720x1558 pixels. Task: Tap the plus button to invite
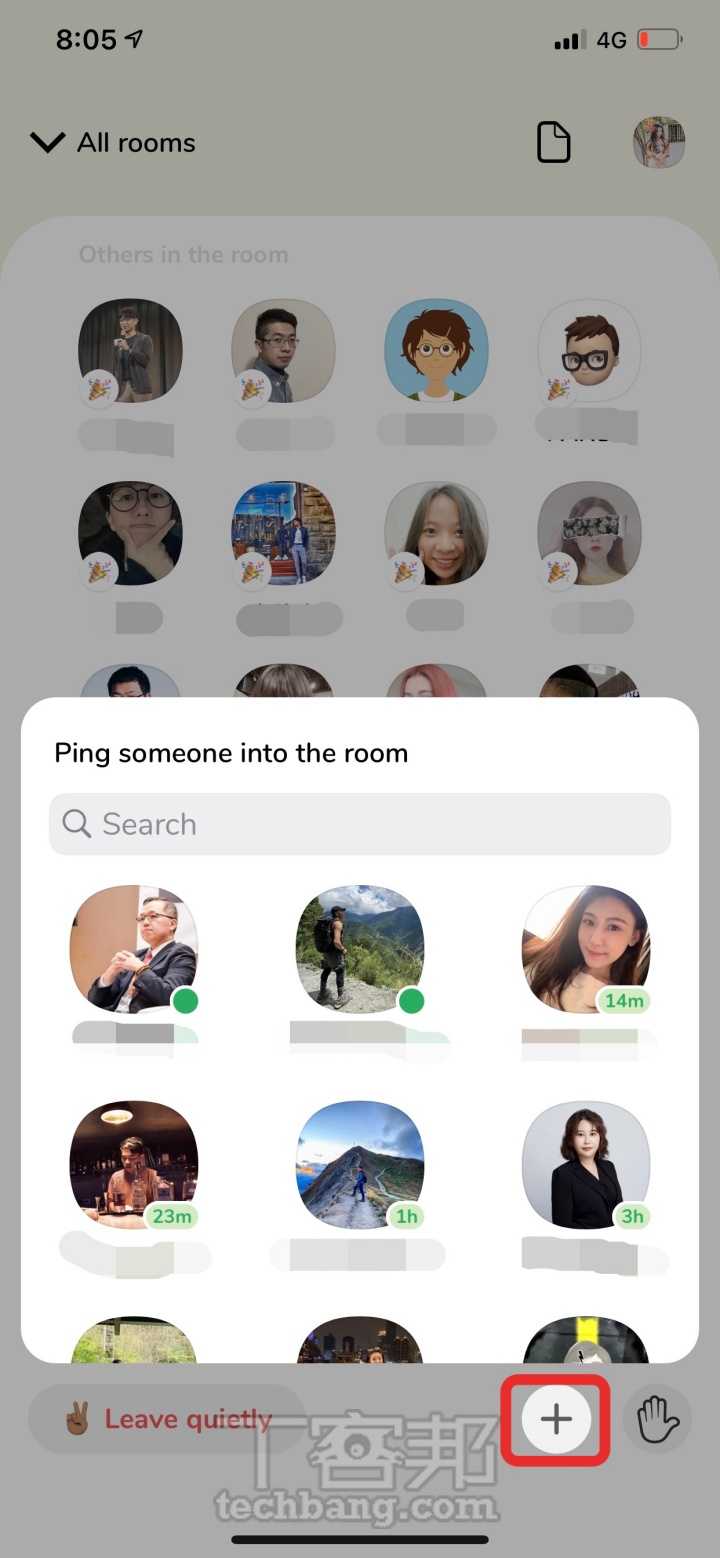pyautogui.click(x=556, y=1419)
